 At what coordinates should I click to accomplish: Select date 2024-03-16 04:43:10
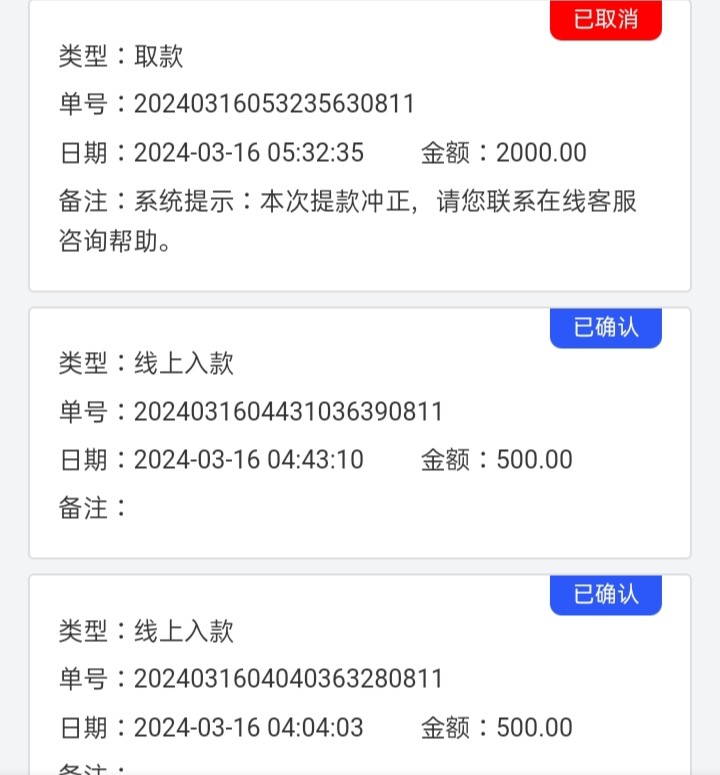[253, 459]
